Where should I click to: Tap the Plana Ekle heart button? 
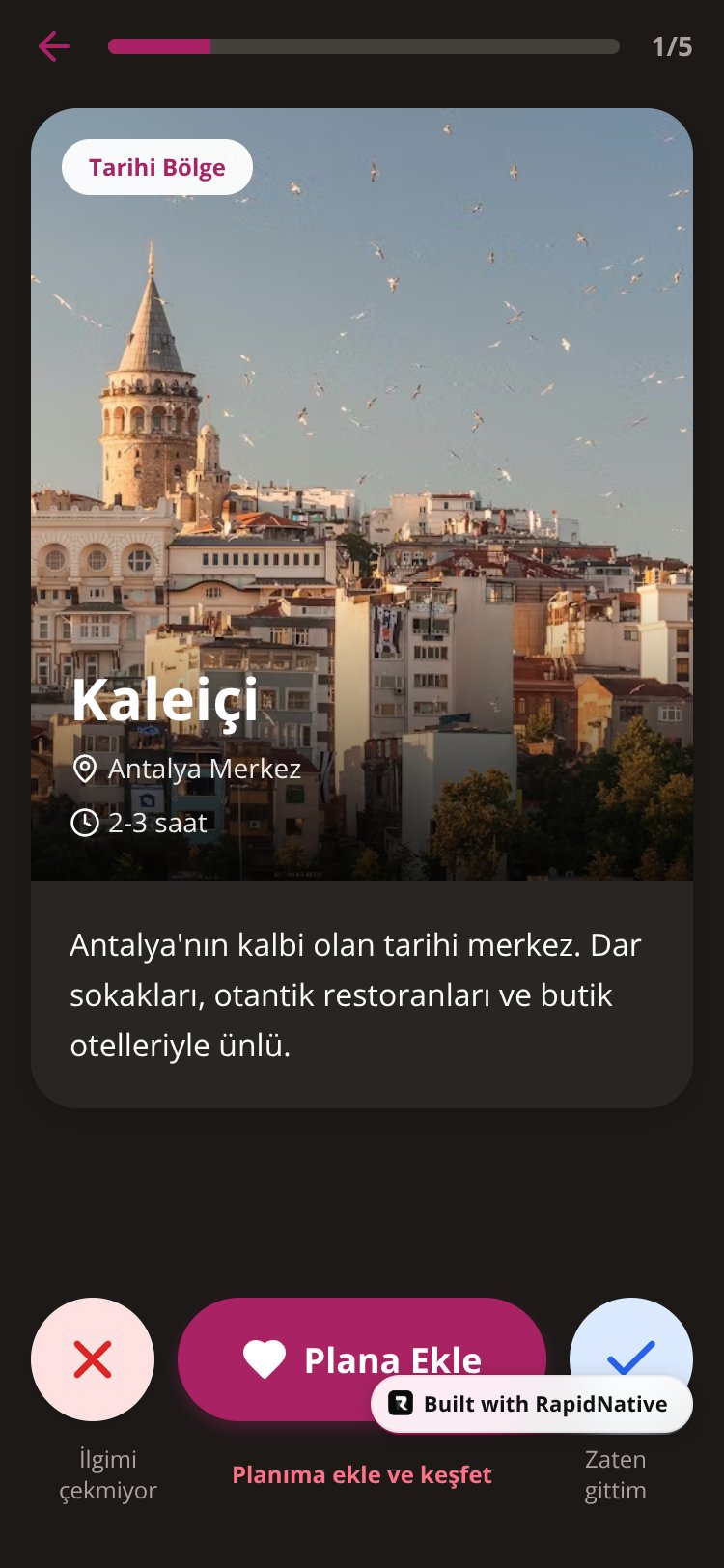pos(361,1358)
